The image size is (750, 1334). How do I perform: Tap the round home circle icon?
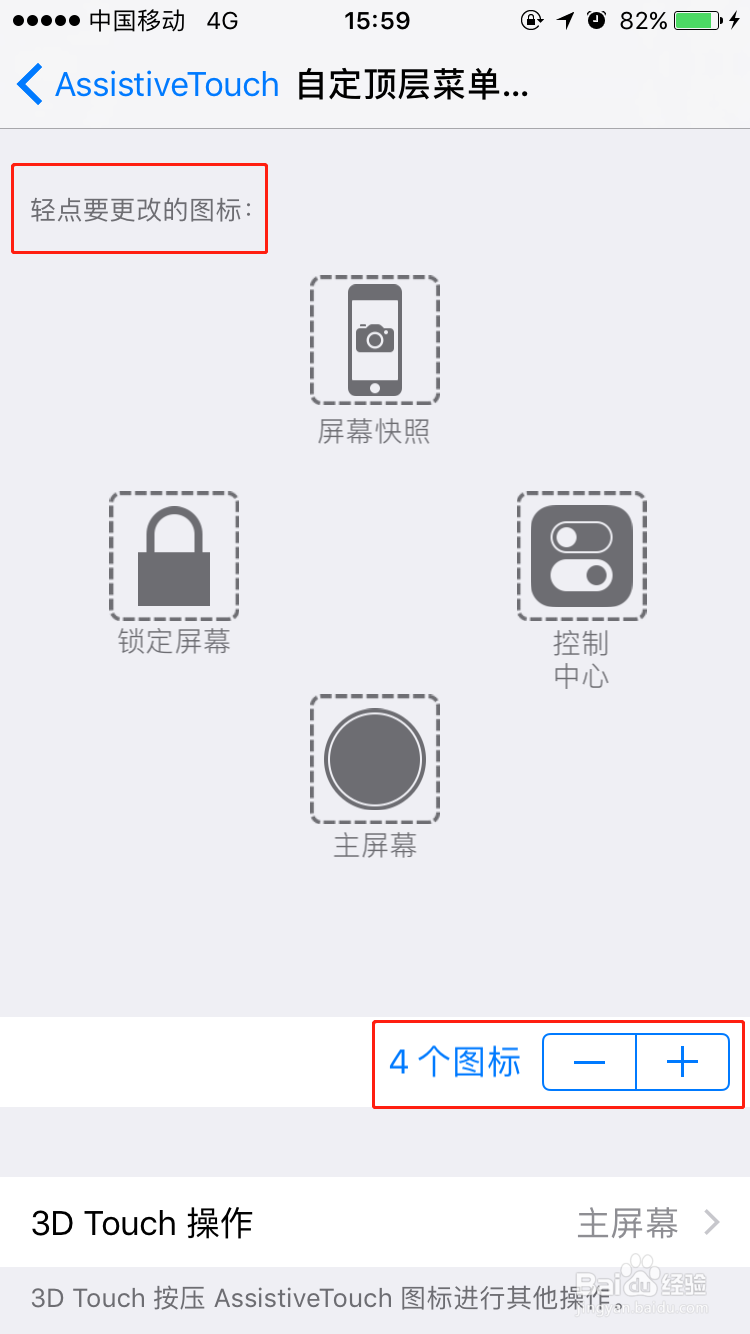click(x=374, y=758)
